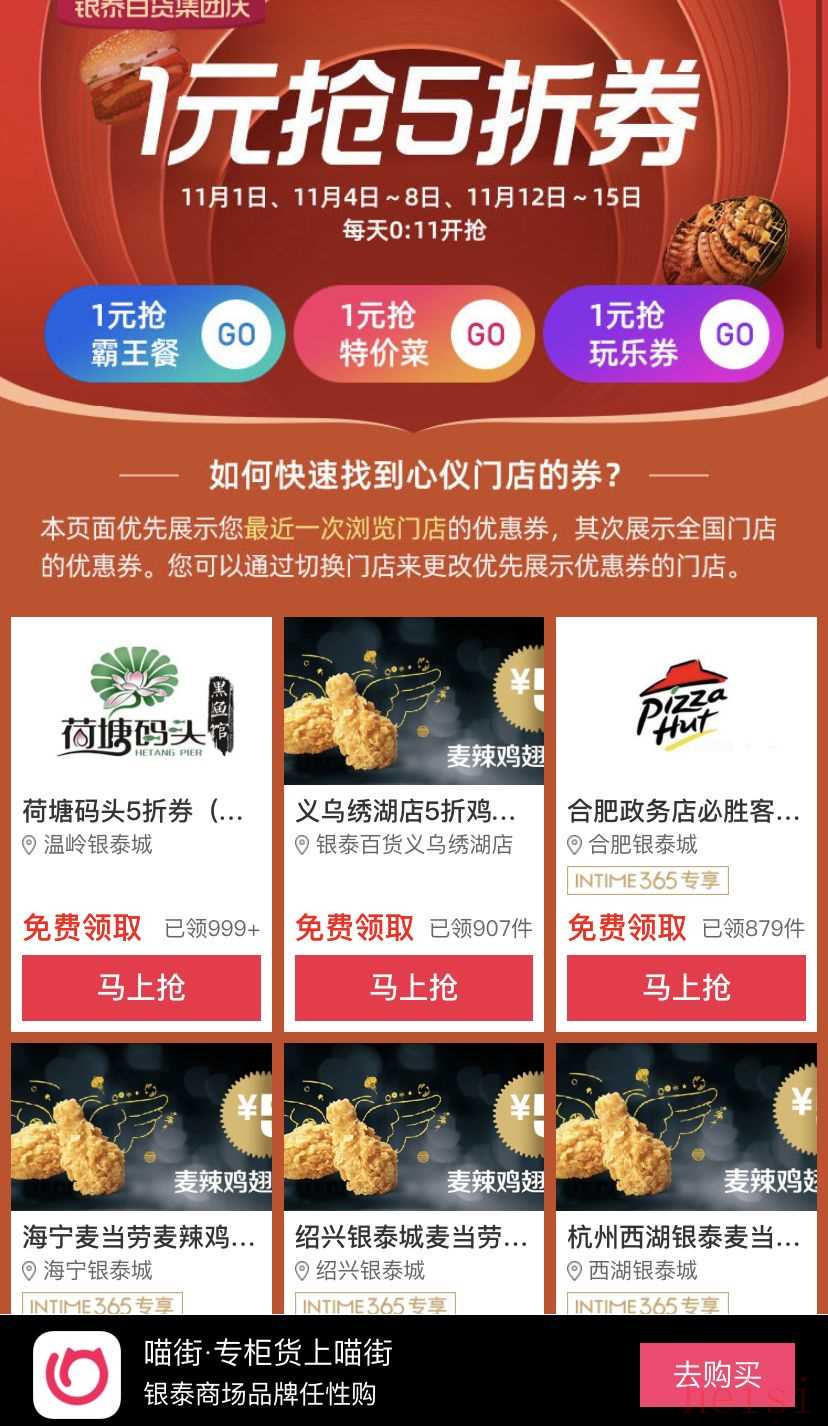View the 义乌绣湖店 麦辣鸡翅 coupon image

point(413,702)
